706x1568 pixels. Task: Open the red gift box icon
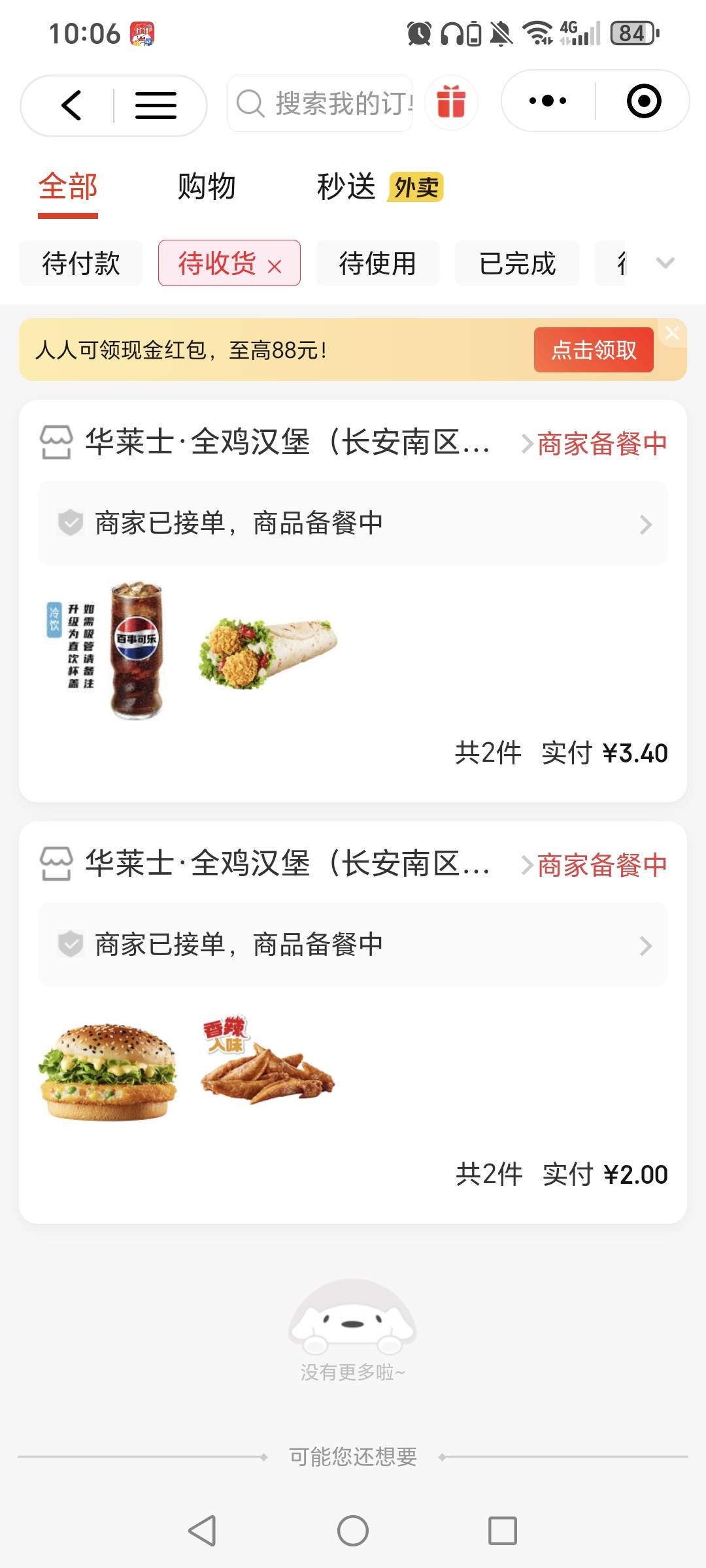click(451, 103)
